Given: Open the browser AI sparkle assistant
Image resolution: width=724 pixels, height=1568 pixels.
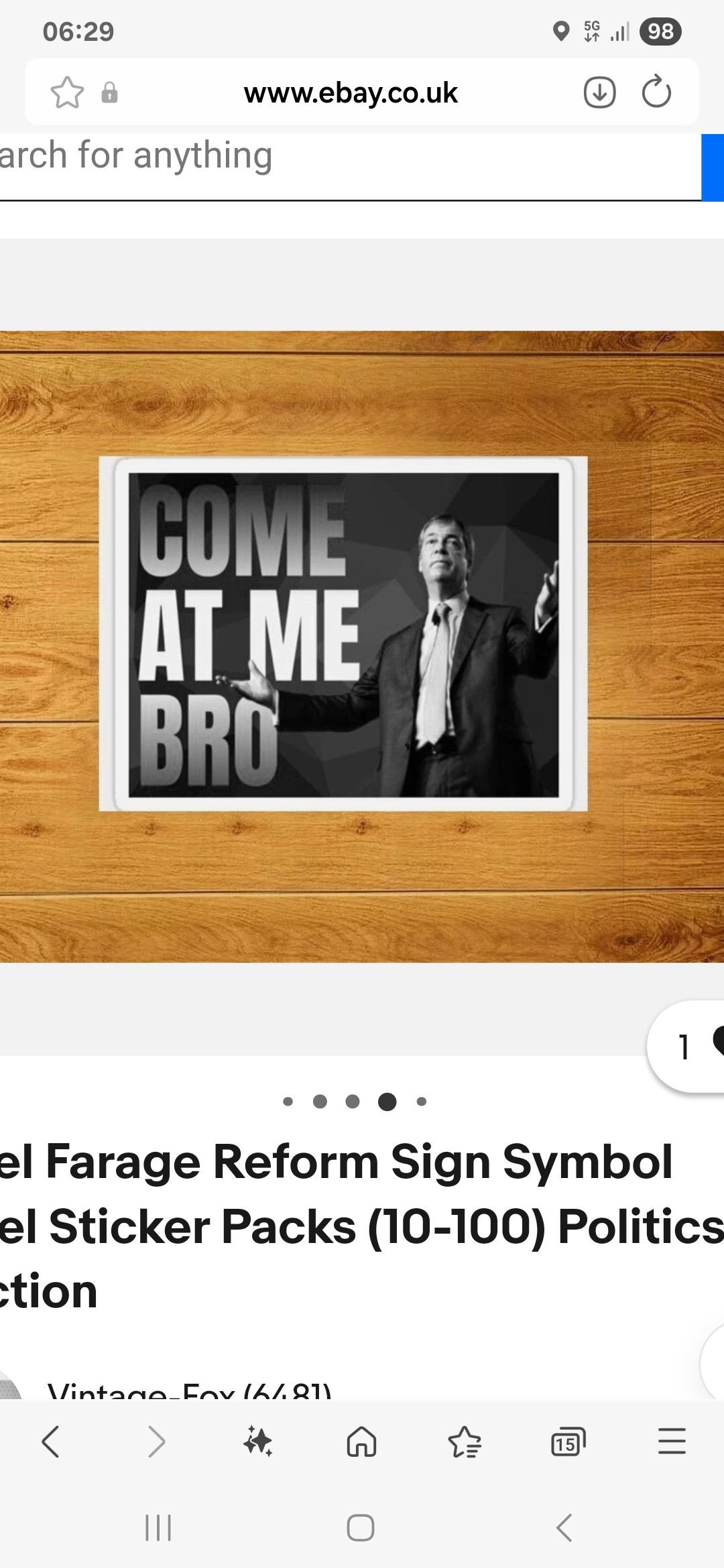Looking at the screenshot, I should coord(258,1441).
